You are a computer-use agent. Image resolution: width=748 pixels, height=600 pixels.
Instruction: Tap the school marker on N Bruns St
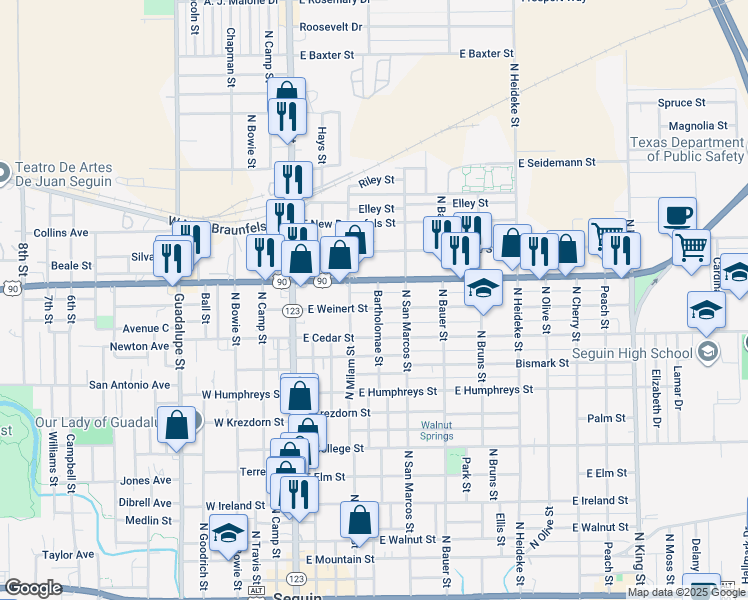click(483, 288)
